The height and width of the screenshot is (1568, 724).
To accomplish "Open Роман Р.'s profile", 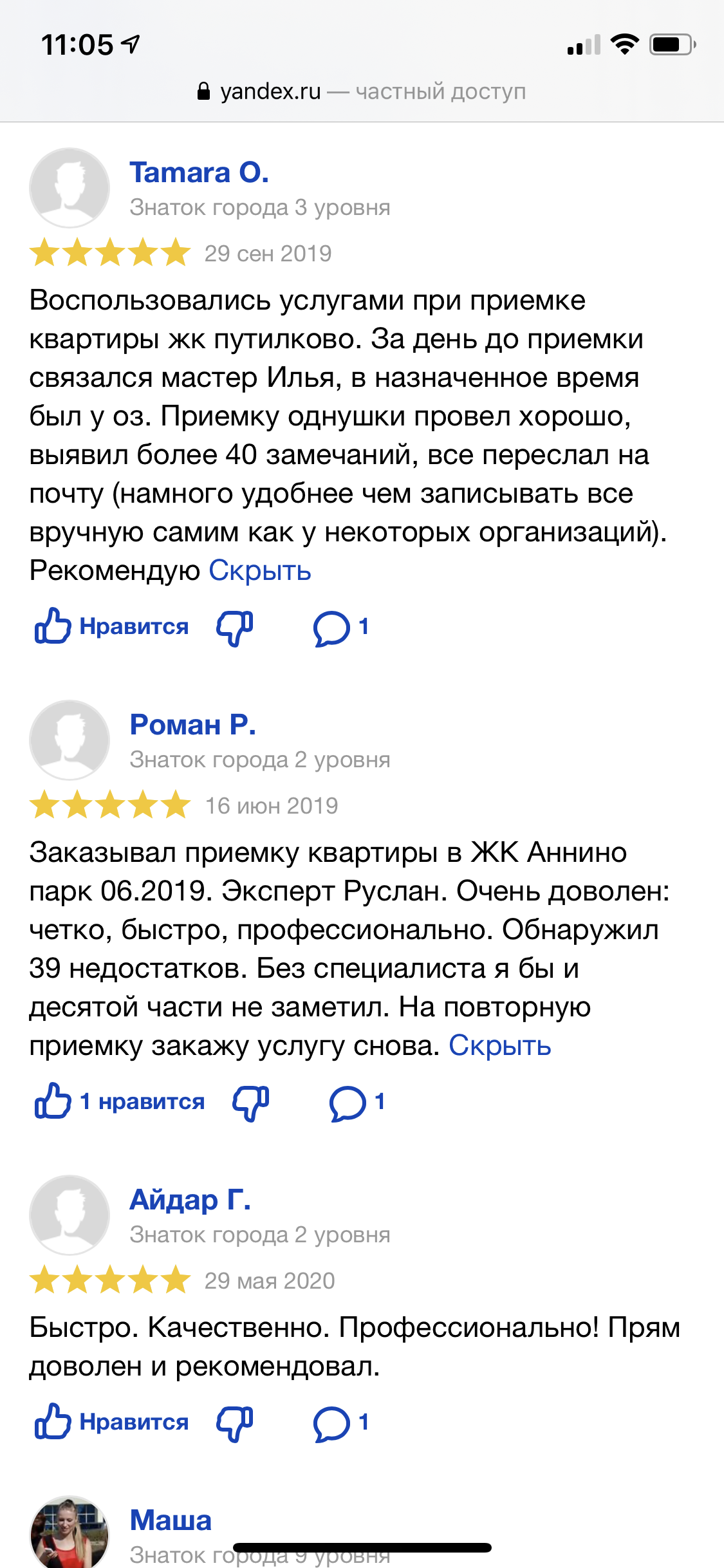I will pyautogui.click(x=192, y=725).
